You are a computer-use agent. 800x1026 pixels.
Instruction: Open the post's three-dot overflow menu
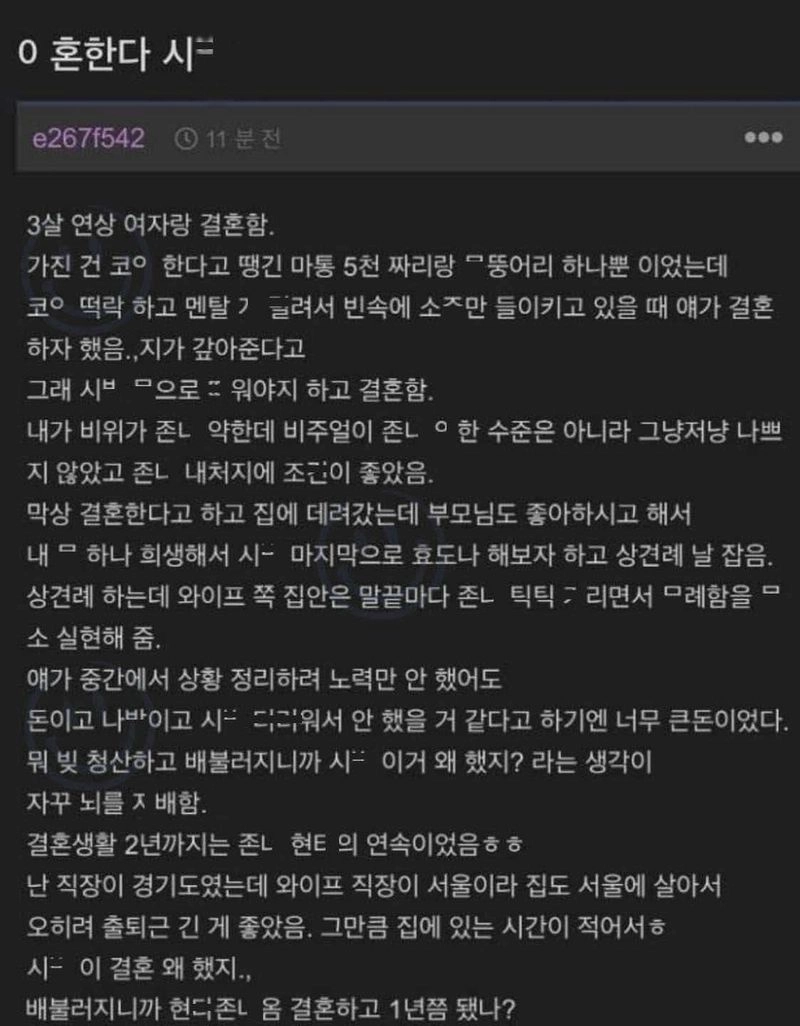coord(763,138)
